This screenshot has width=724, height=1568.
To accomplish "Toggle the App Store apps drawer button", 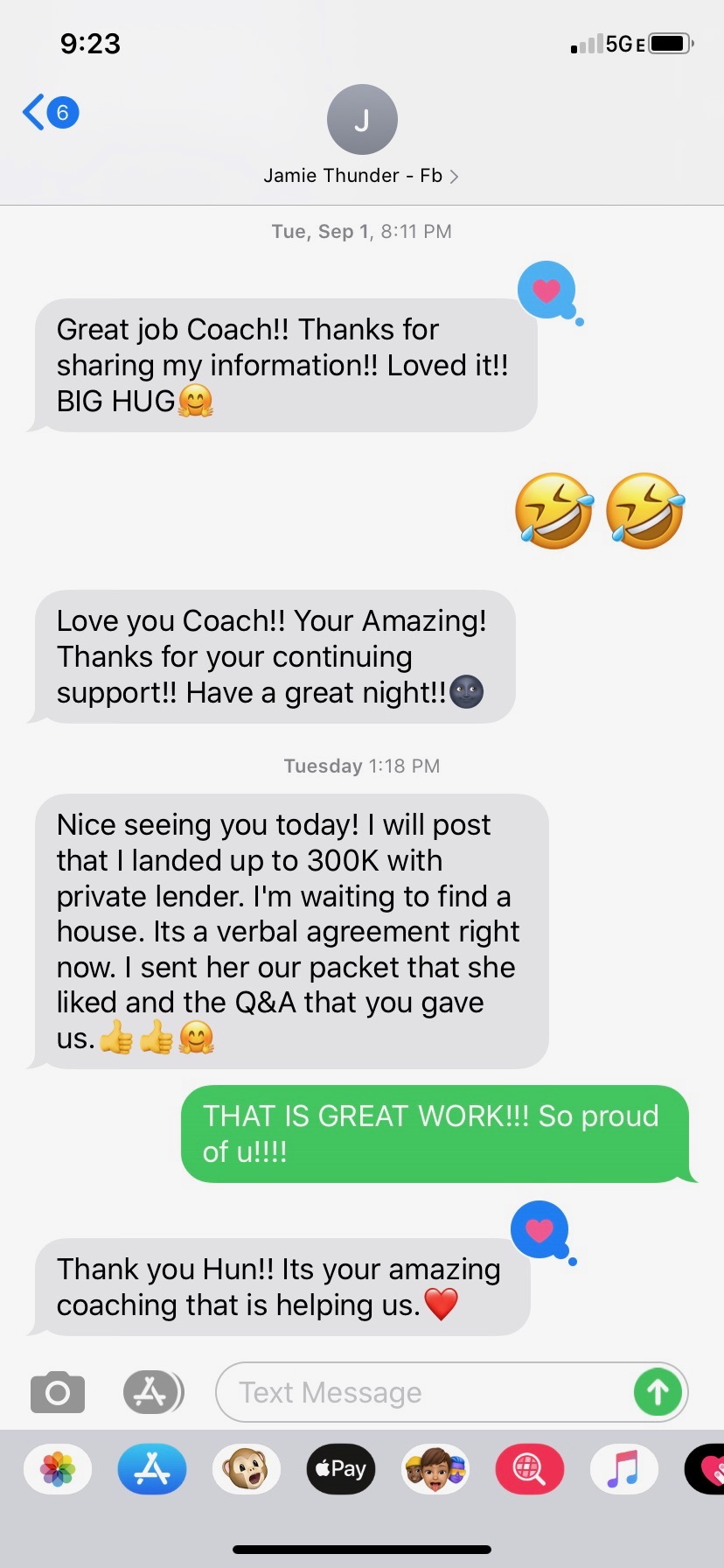I will tap(152, 1391).
